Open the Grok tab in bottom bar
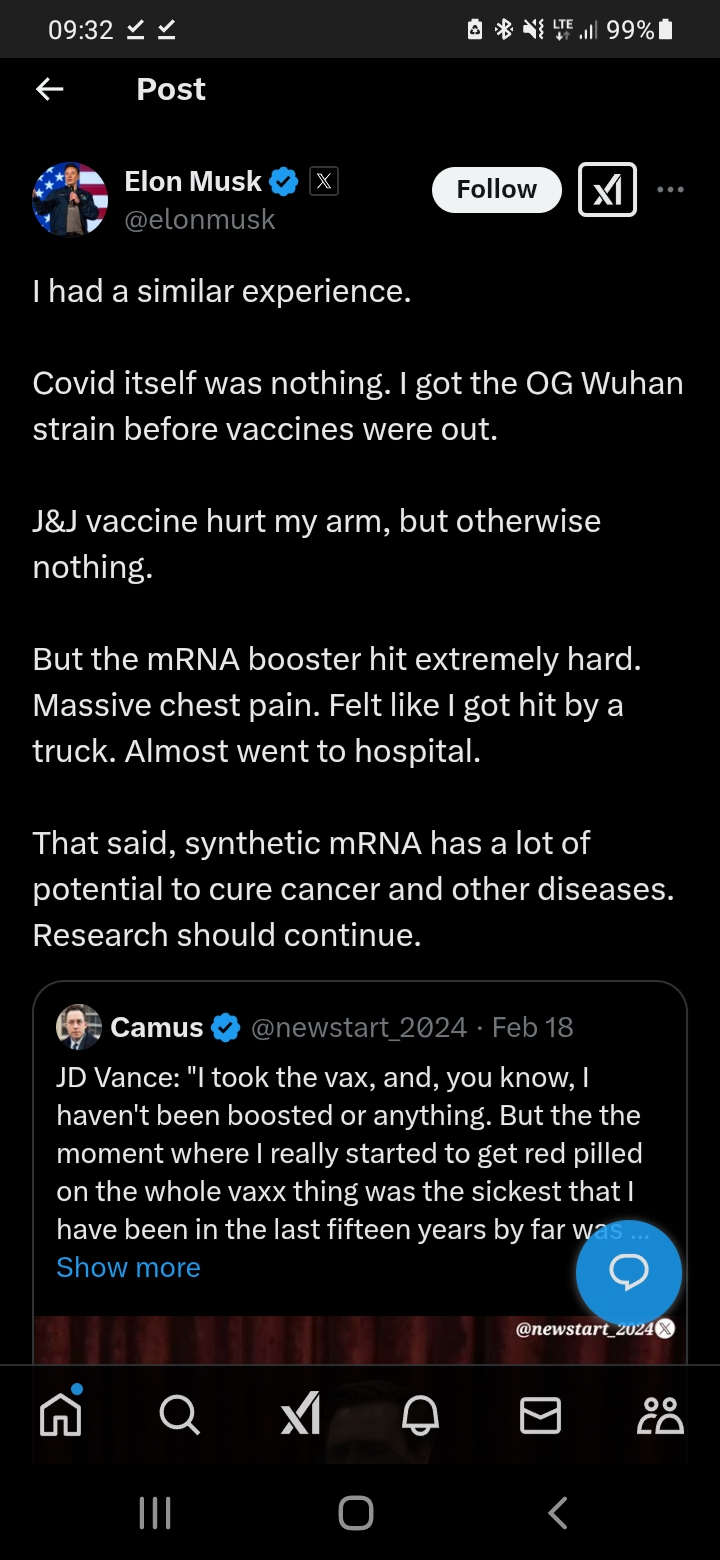This screenshot has height=1560, width=720. (300, 1415)
